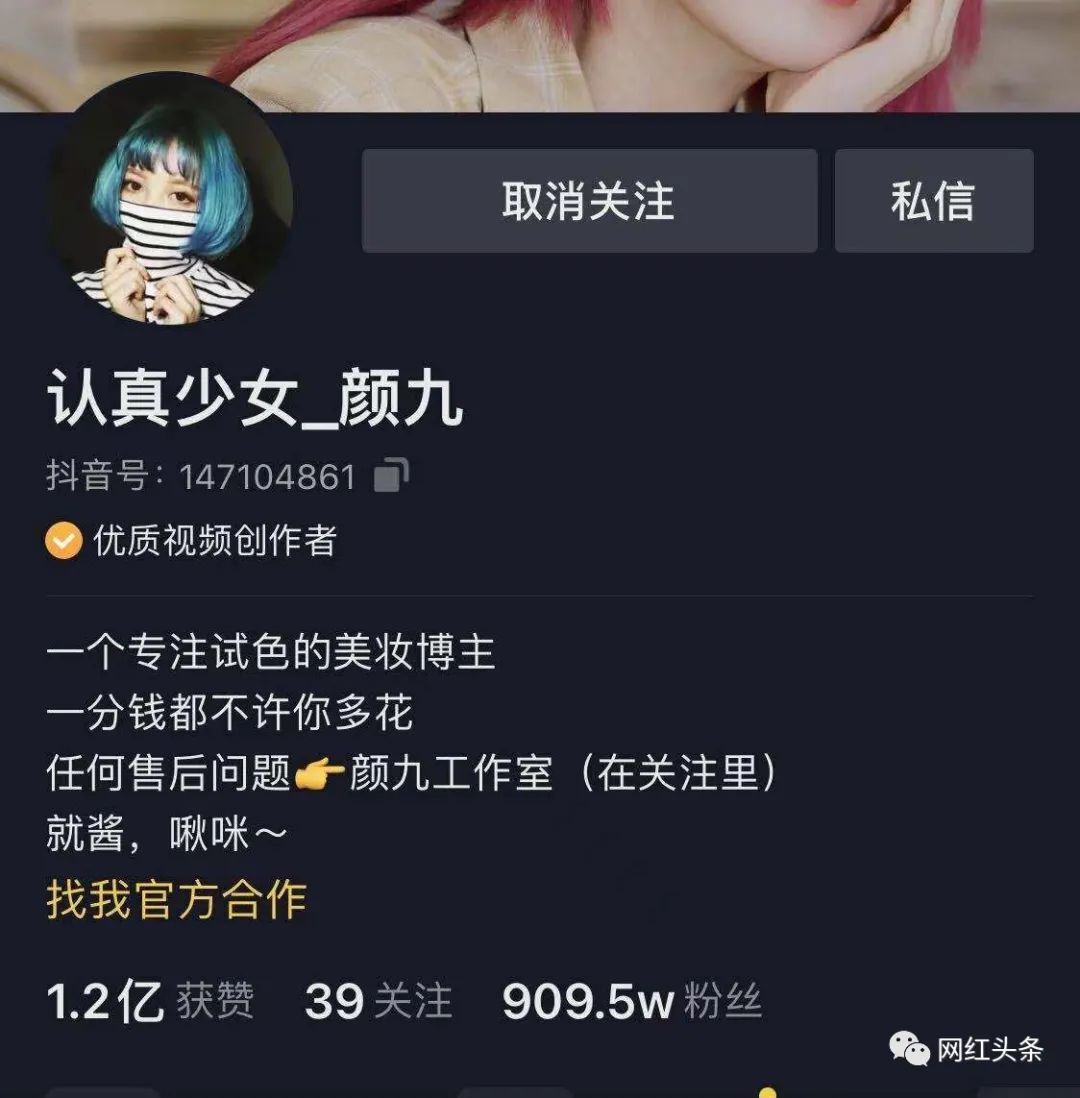Open the 1.2亿 获赞 likes count

(x=150, y=1001)
